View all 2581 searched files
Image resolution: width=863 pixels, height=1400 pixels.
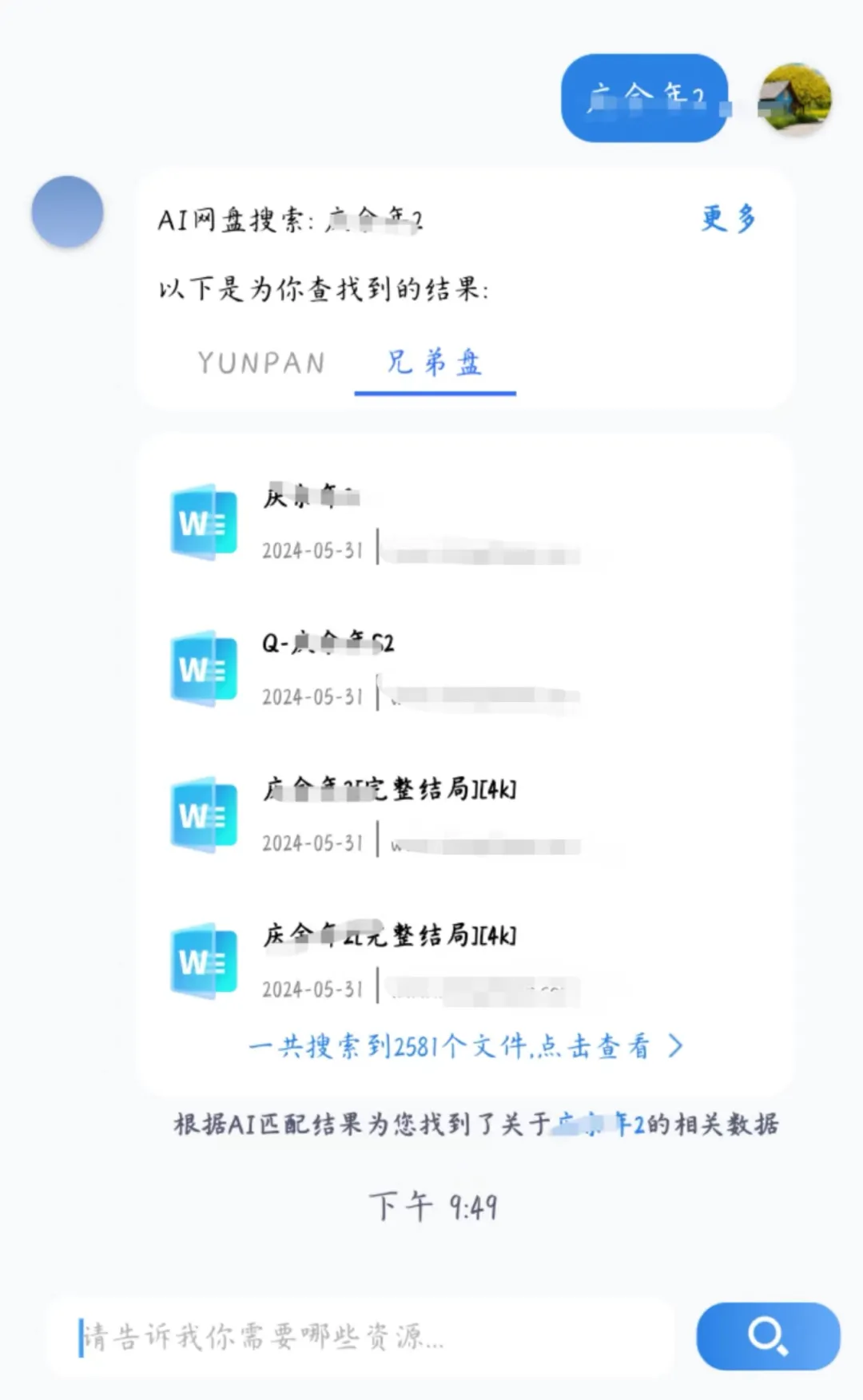[x=466, y=1045]
